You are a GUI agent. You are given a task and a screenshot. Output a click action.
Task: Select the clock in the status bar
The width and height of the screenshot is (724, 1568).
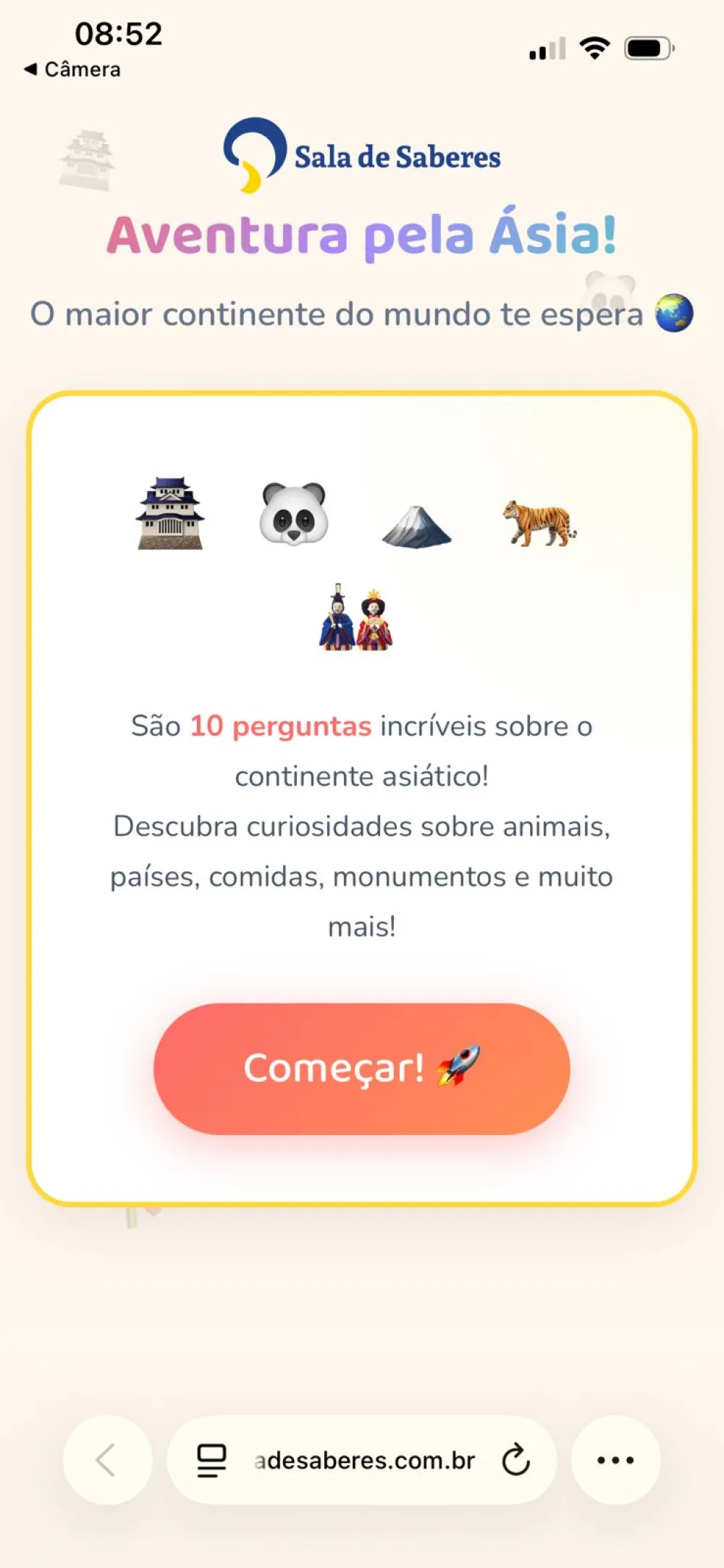(x=120, y=32)
